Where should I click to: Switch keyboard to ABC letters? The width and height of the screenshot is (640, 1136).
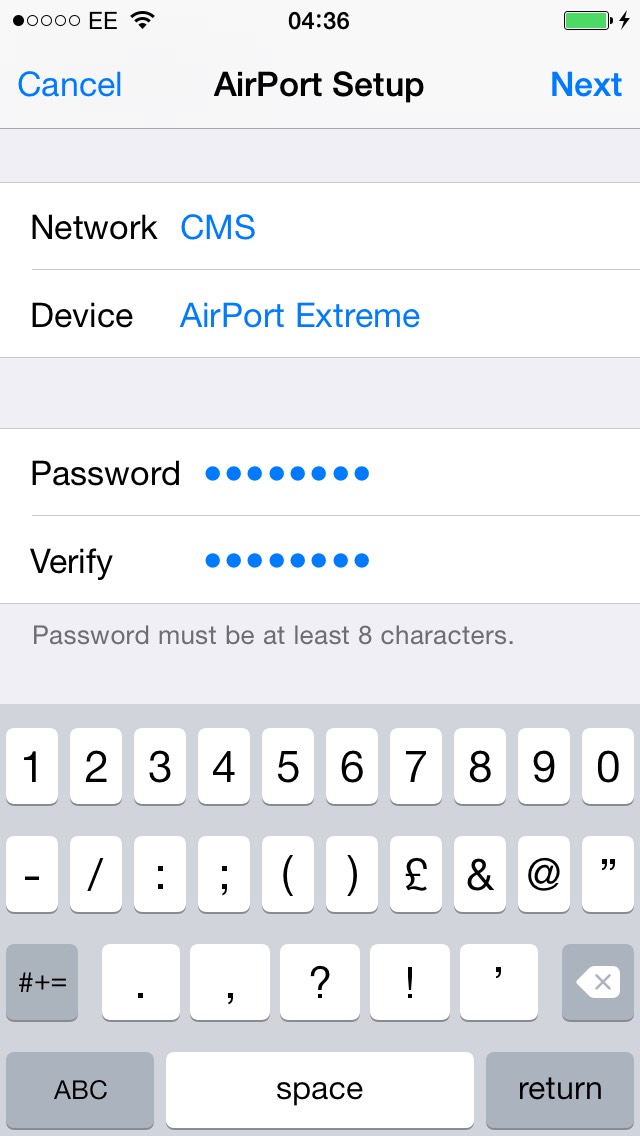[x=80, y=1089]
